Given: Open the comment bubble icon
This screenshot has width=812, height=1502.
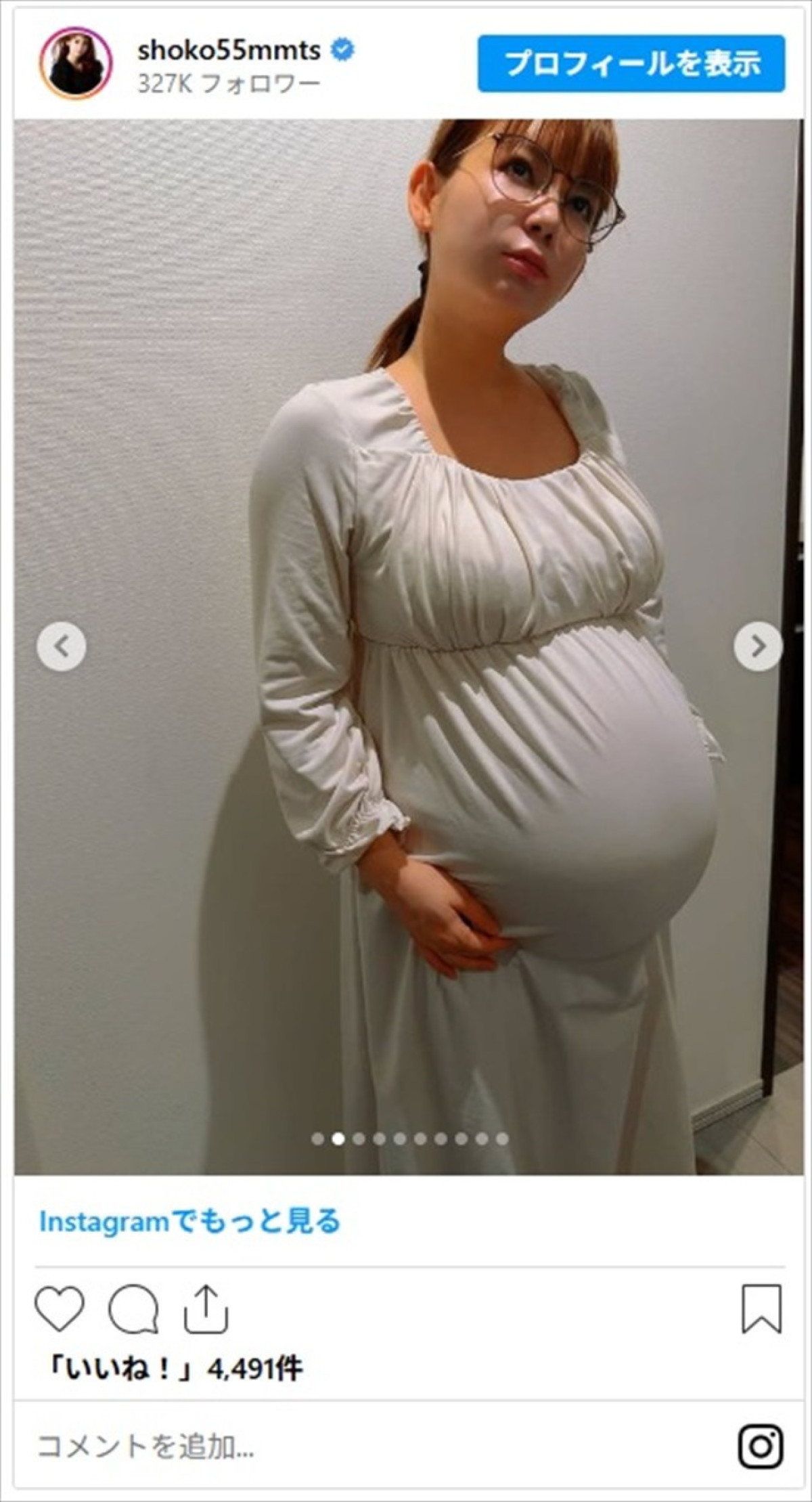Looking at the screenshot, I should (133, 1309).
